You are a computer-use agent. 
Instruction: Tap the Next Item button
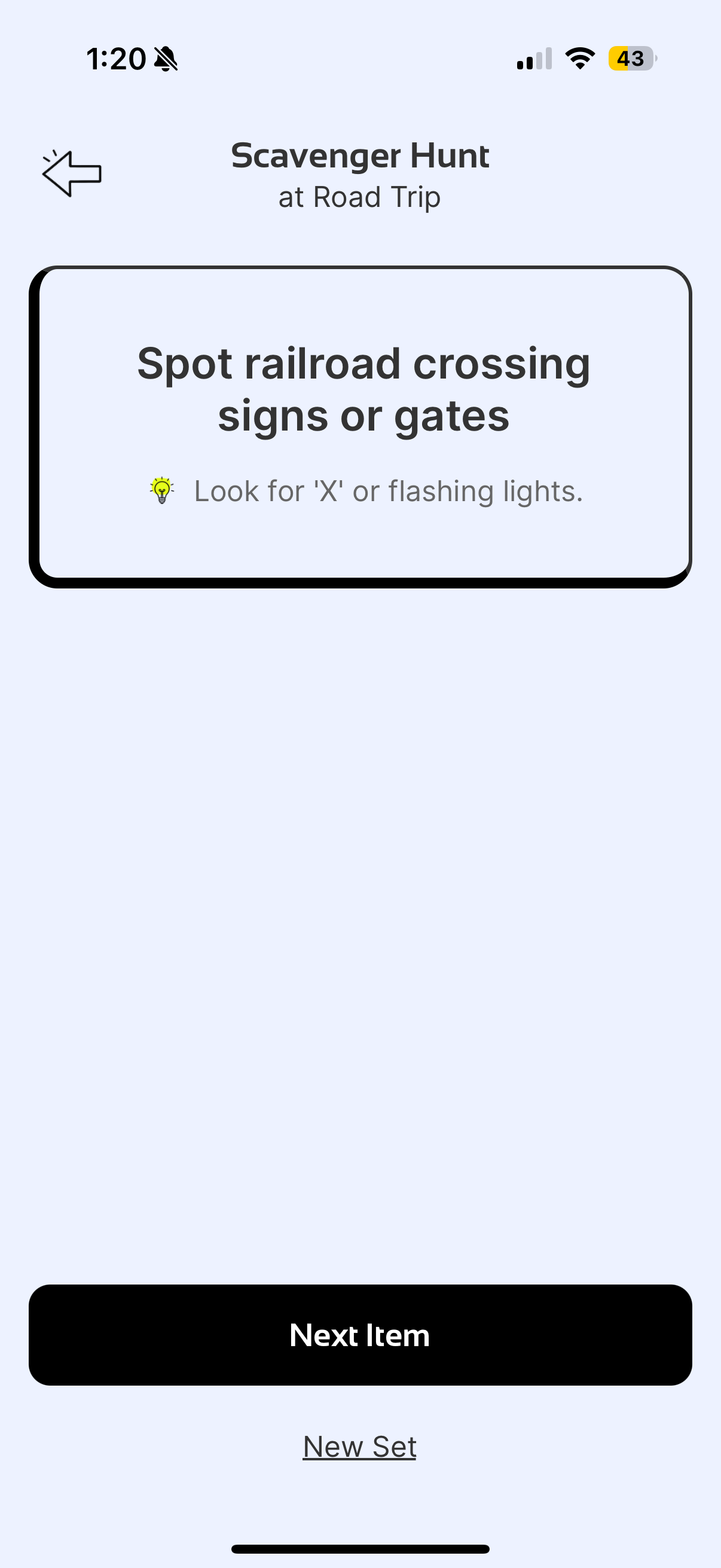coord(360,1335)
